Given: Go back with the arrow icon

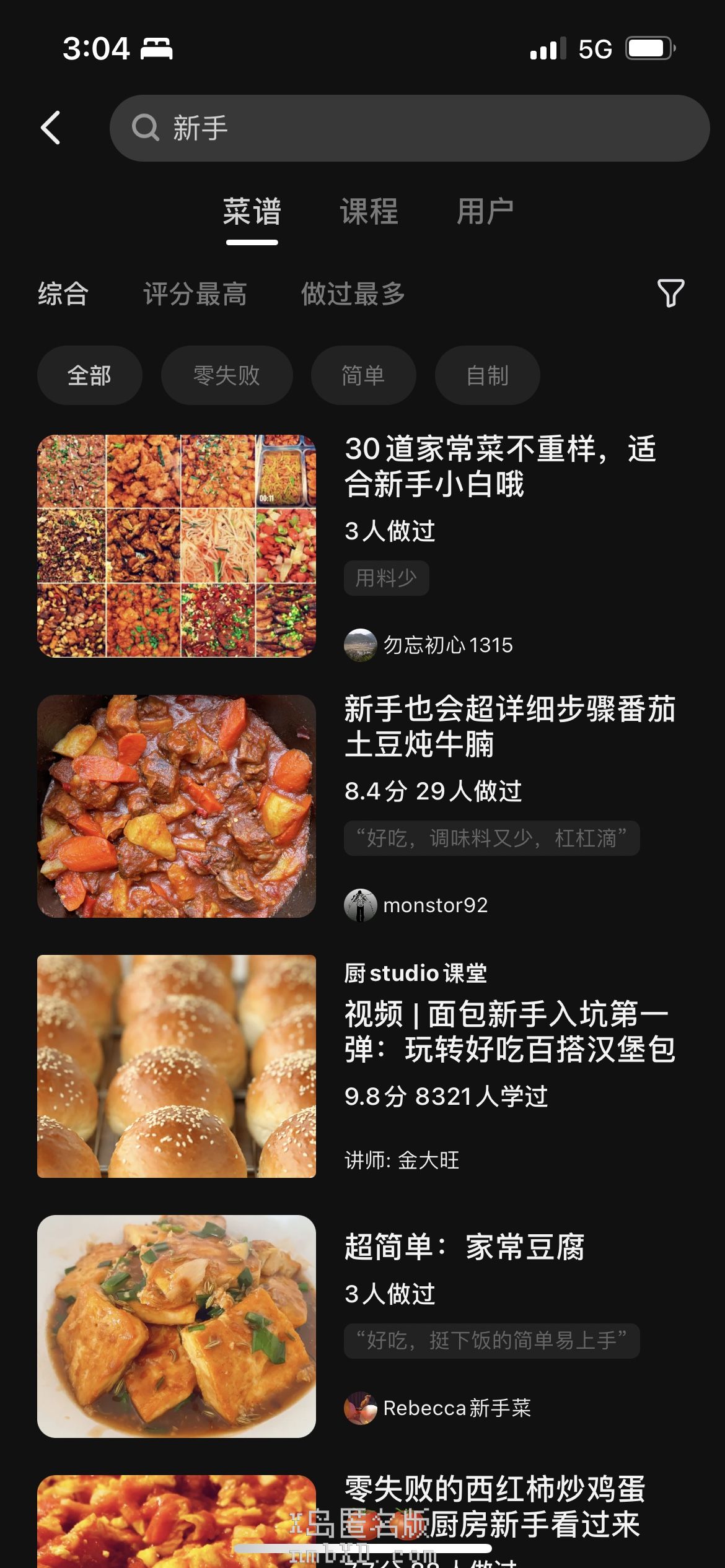Looking at the screenshot, I should 51,128.
